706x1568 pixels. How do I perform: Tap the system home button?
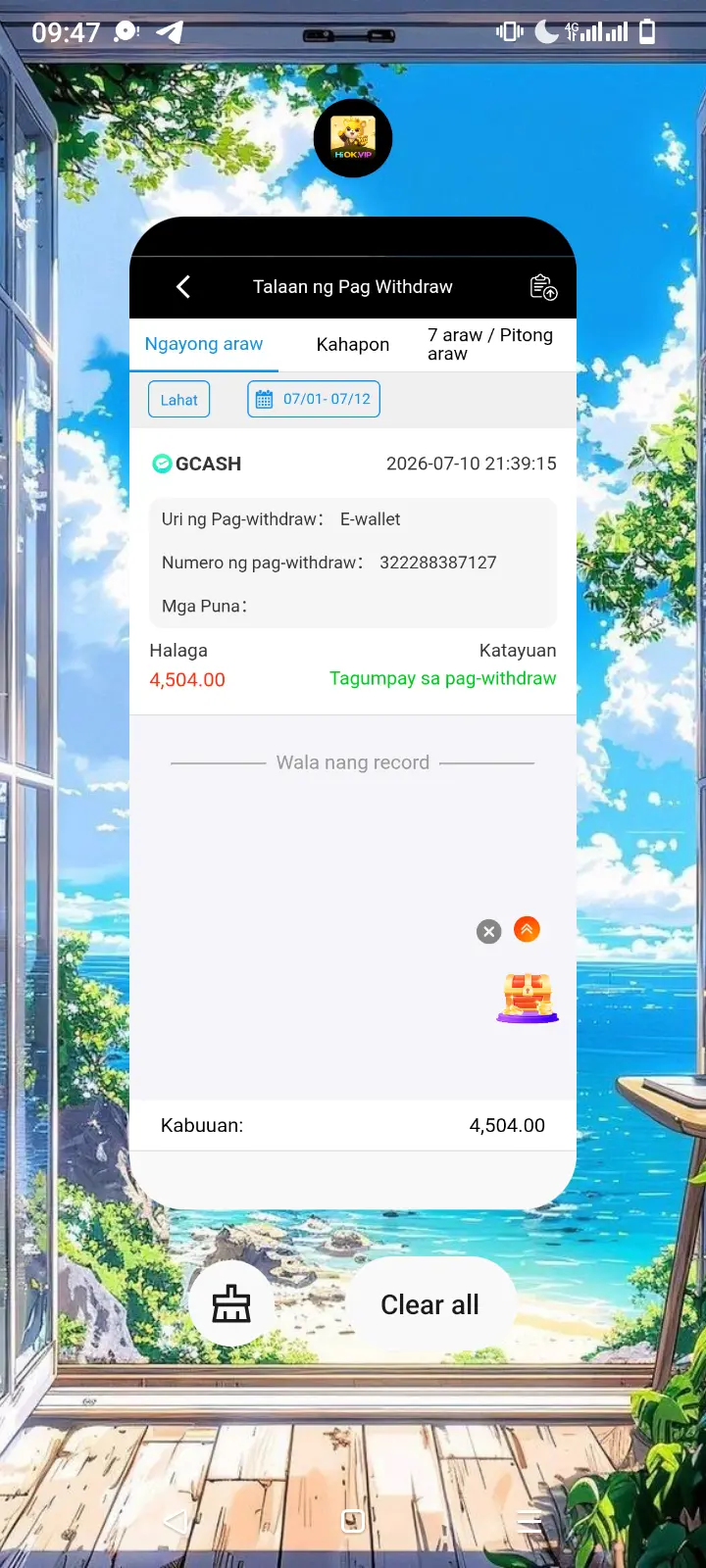click(x=353, y=1521)
